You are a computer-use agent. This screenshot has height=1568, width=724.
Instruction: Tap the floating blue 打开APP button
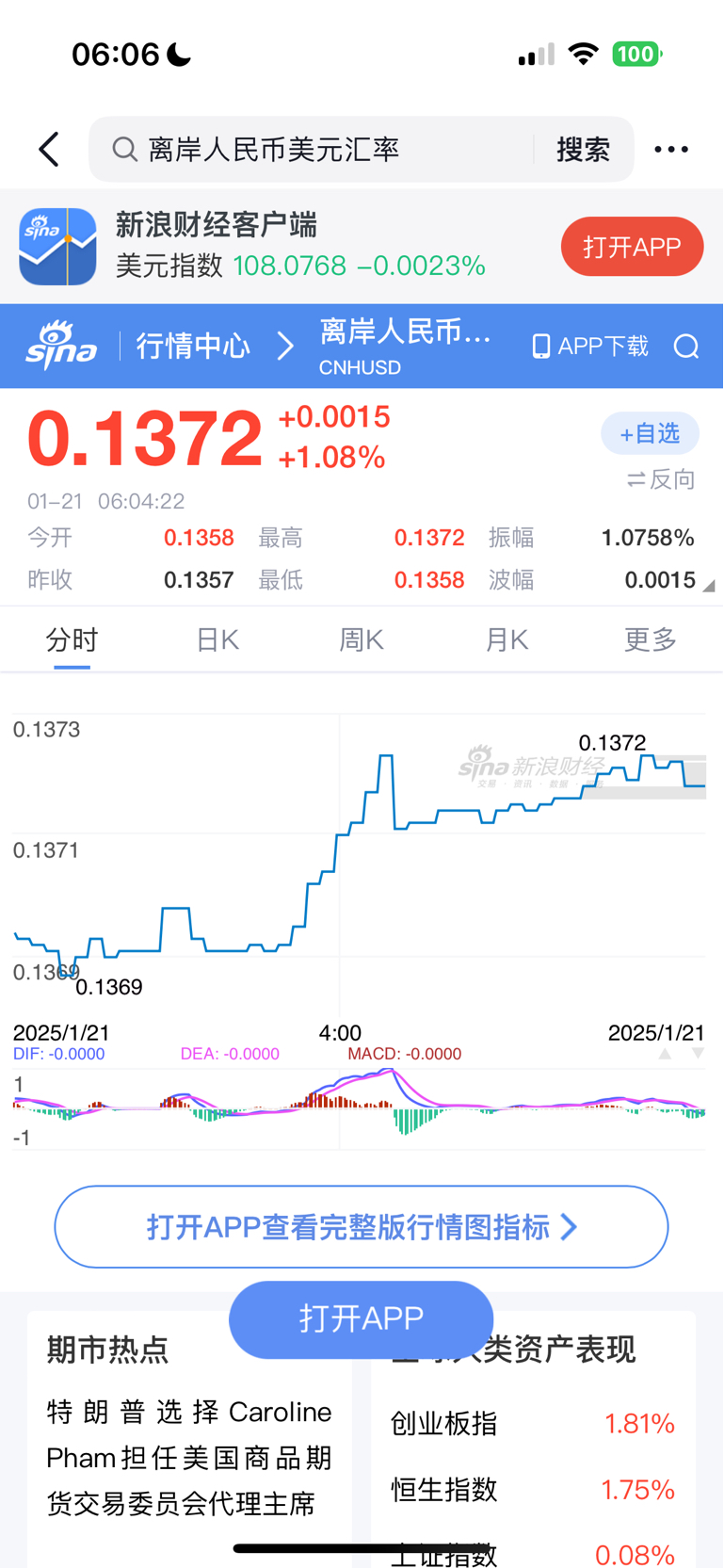click(x=362, y=1318)
